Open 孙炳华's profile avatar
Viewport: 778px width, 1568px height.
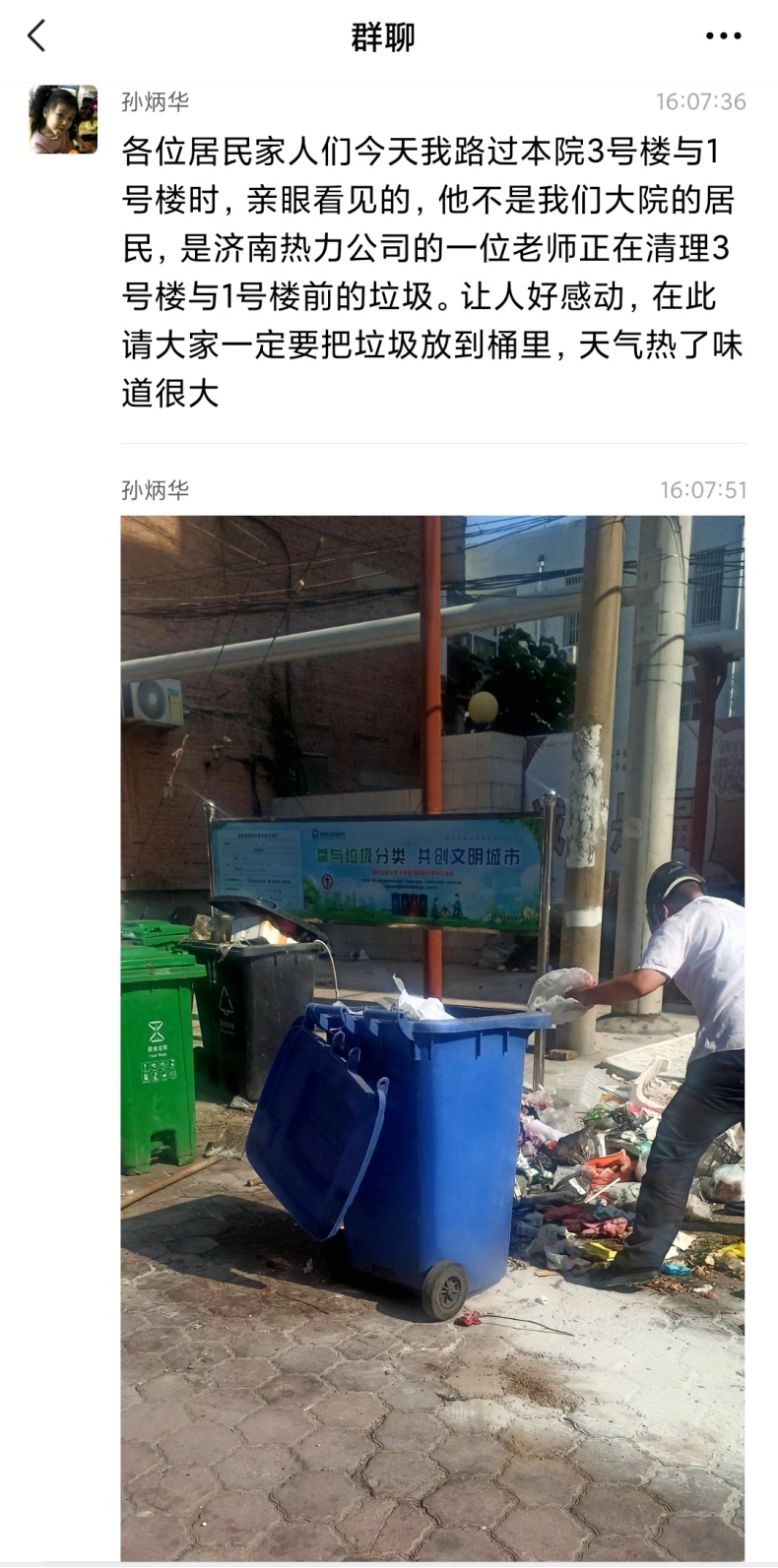tap(63, 119)
